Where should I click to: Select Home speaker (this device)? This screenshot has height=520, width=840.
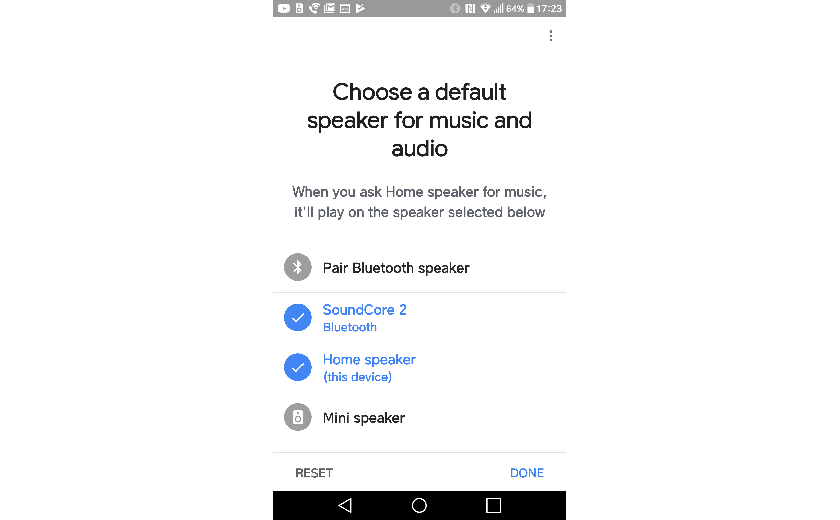[369, 367]
